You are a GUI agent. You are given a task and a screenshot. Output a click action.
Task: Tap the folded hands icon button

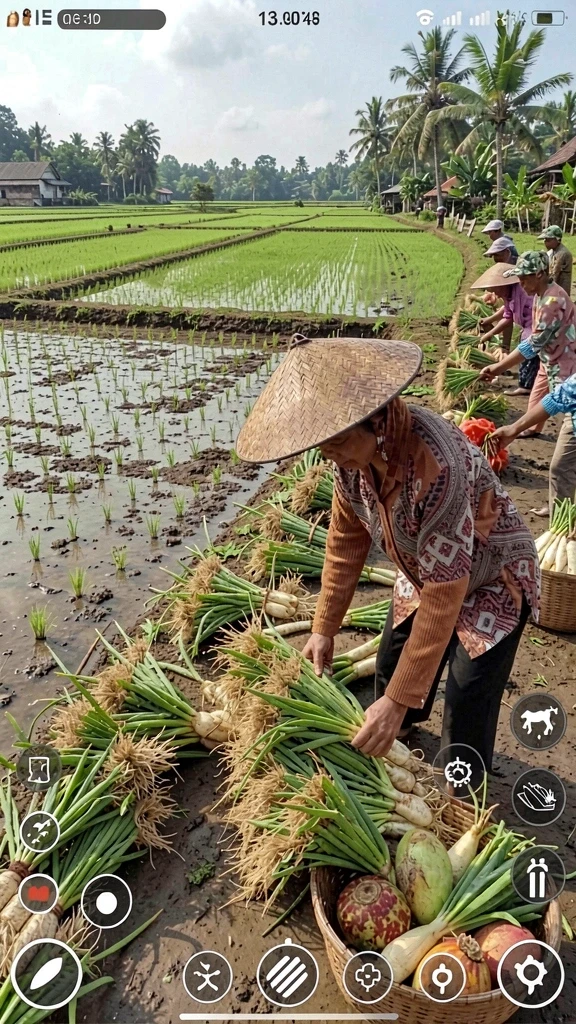(538, 797)
